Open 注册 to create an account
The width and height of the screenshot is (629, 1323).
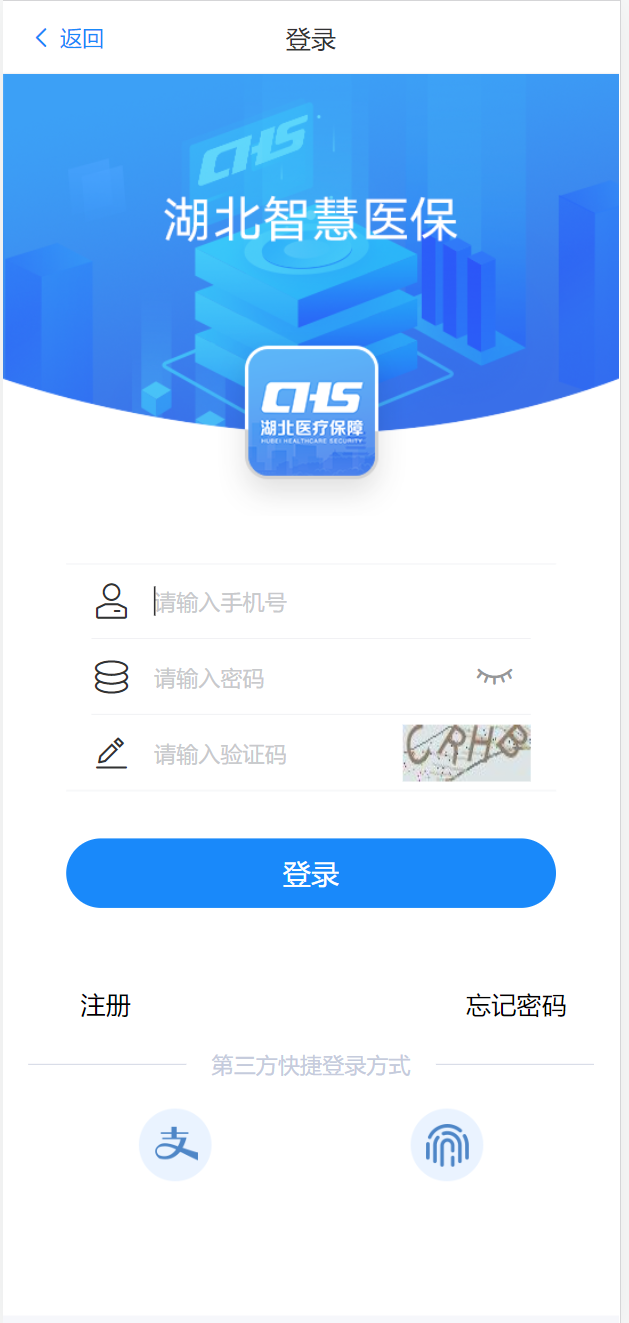[x=106, y=1005]
